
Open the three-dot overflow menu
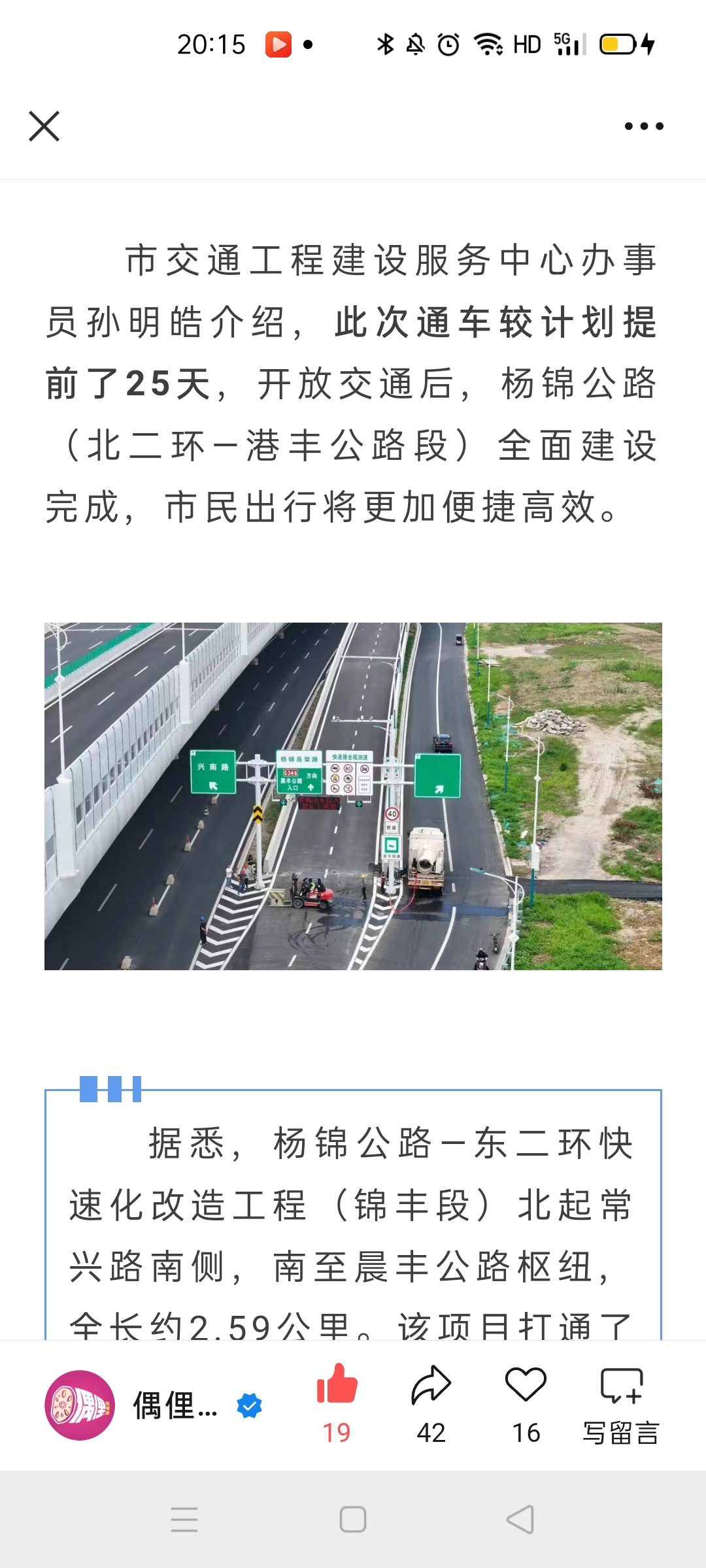click(x=644, y=126)
